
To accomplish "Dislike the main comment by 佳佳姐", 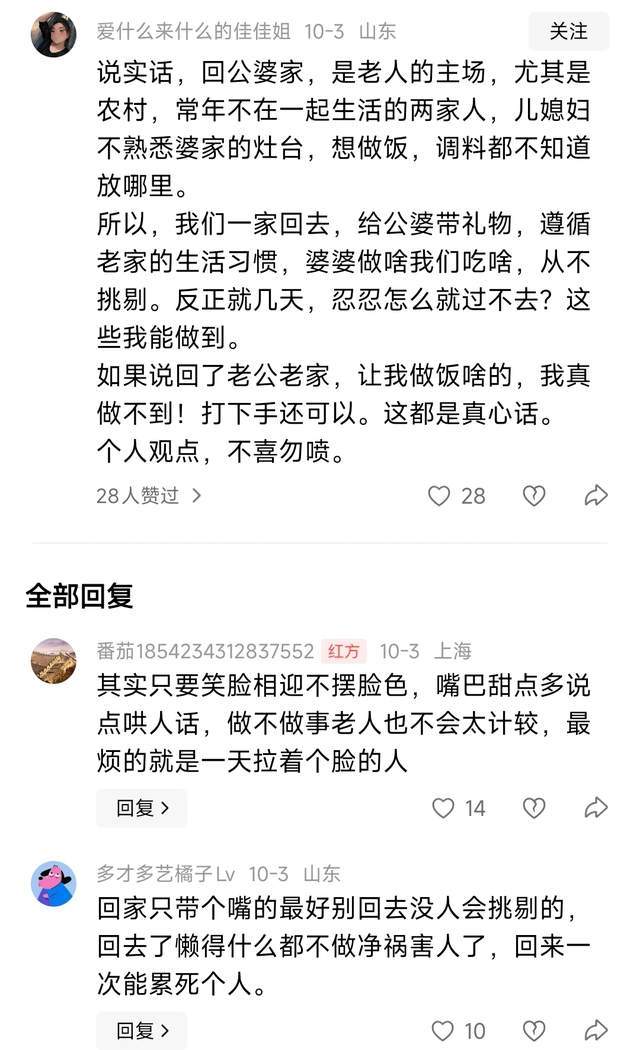I will [534, 495].
